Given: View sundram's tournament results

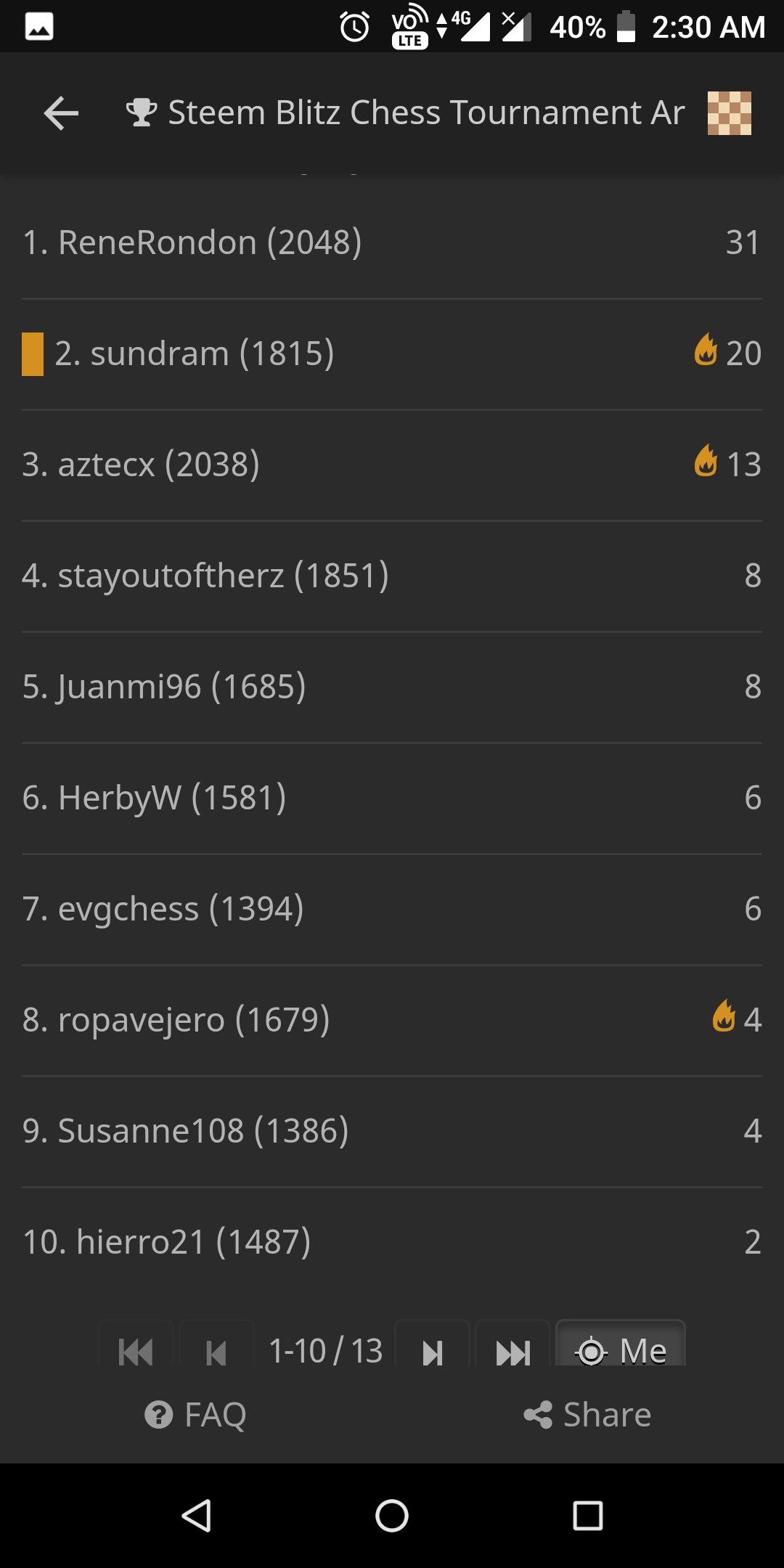Looking at the screenshot, I should tap(392, 354).
